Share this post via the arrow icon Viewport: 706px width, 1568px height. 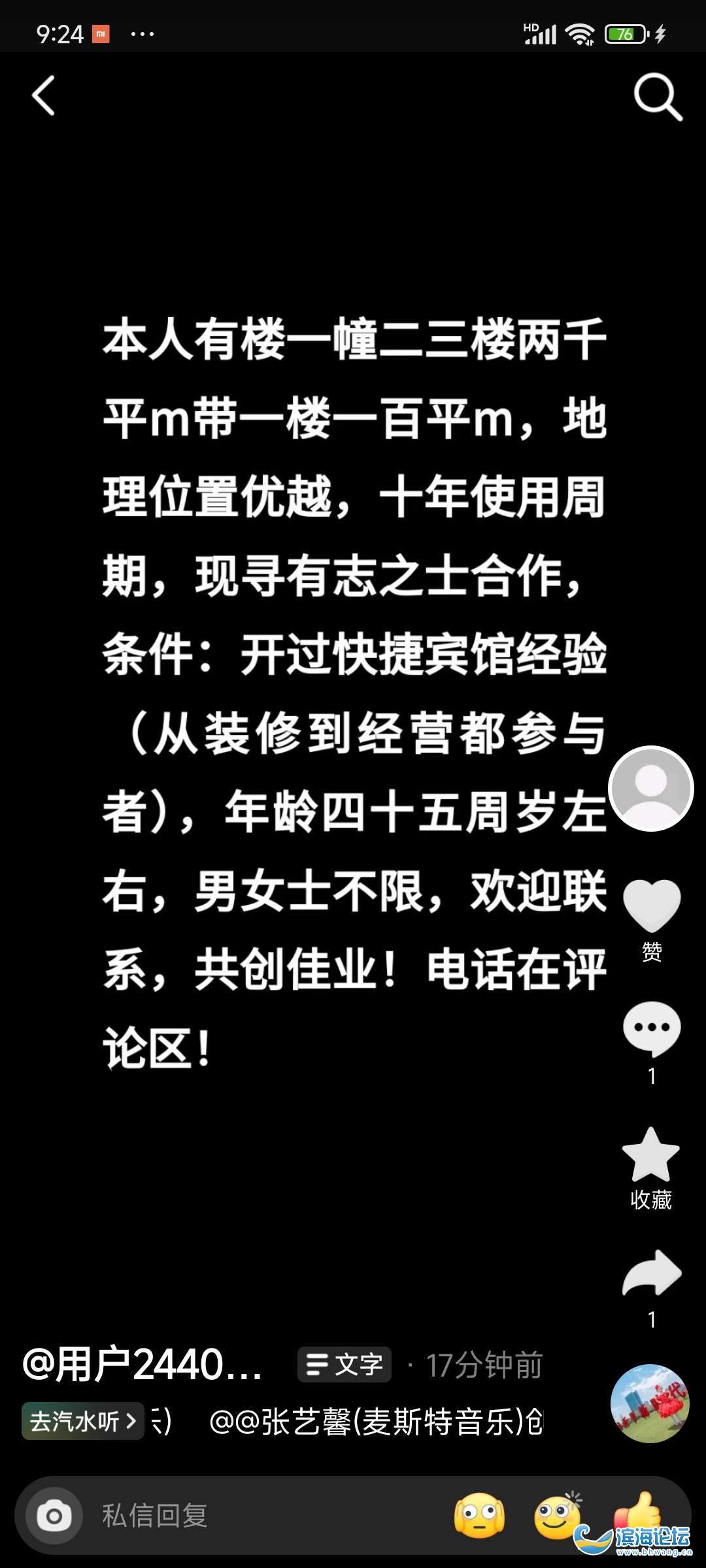pyautogui.click(x=651, y=1274)
